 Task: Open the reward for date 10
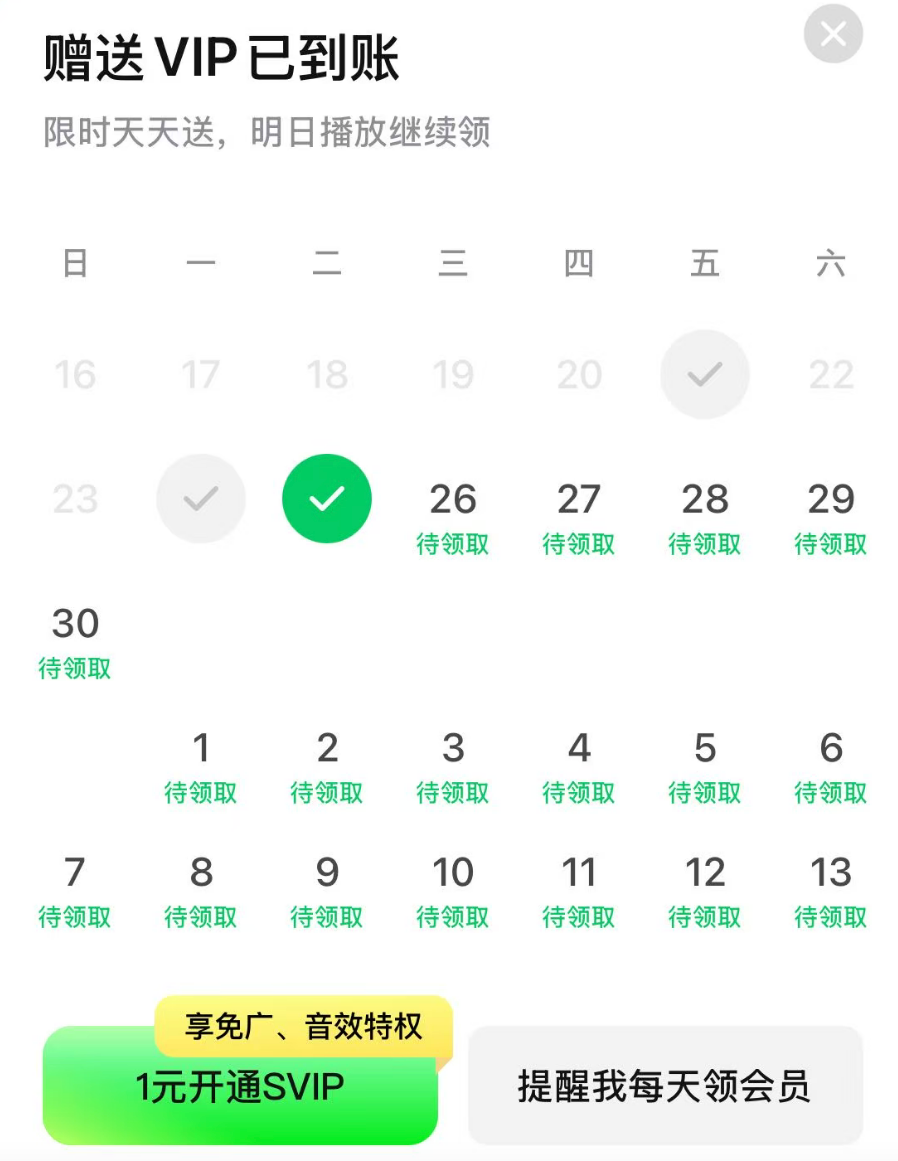coord(453,890)
